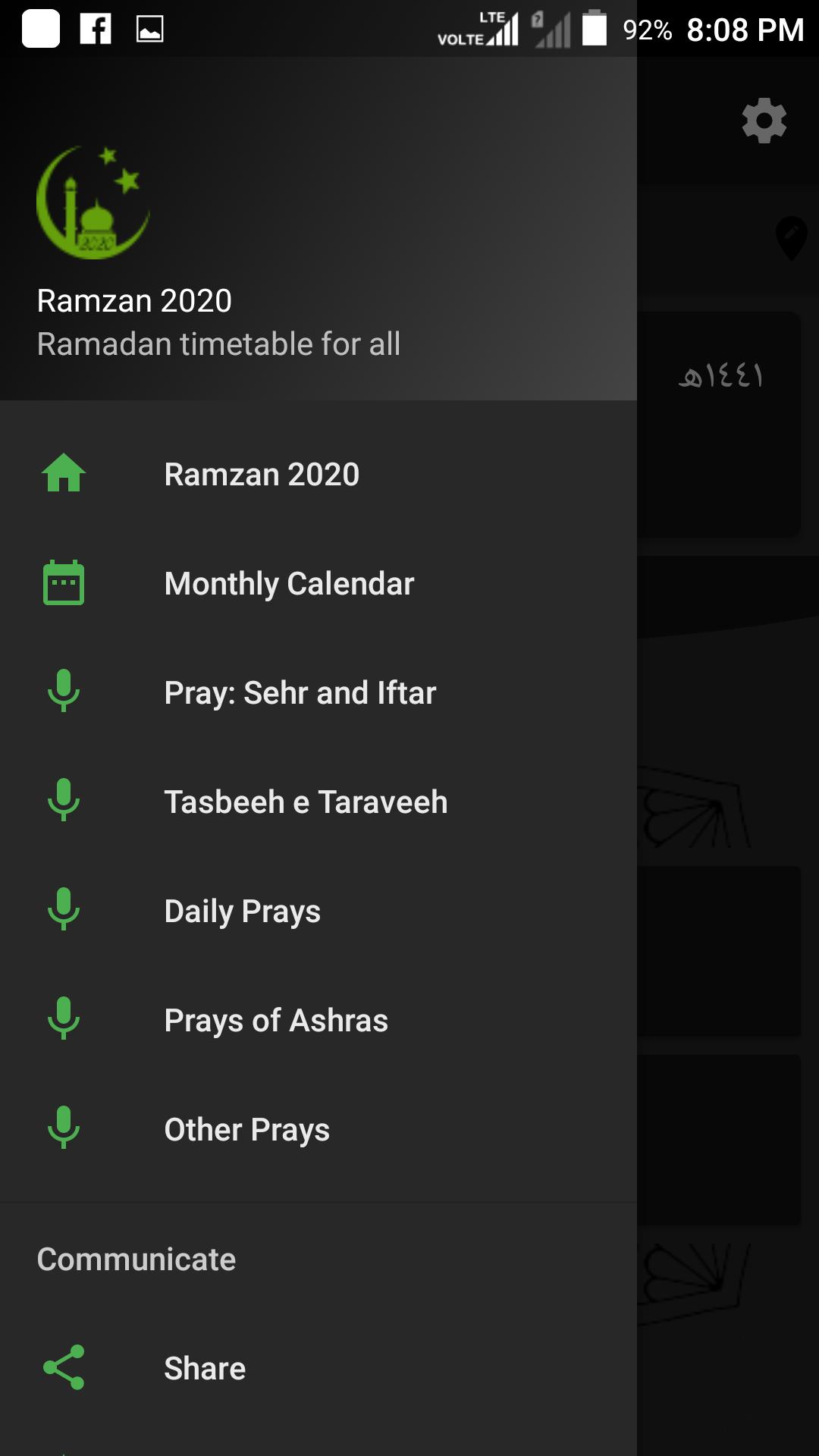Open Prays of Ashras
Screen dimensions: 819x1456
pyautogui.click(x=318, y=1020)
